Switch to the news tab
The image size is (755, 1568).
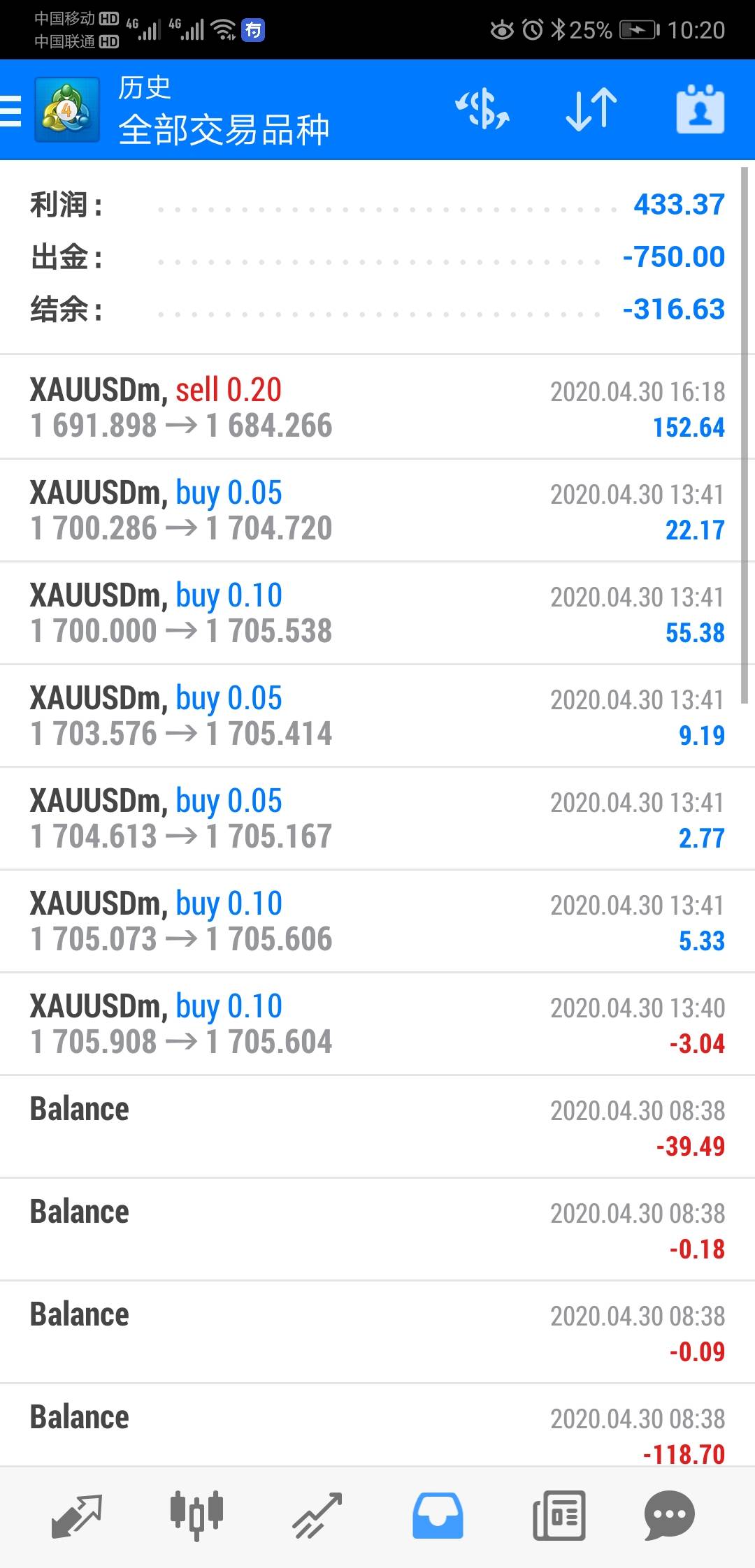click(x=559, y=1516)
